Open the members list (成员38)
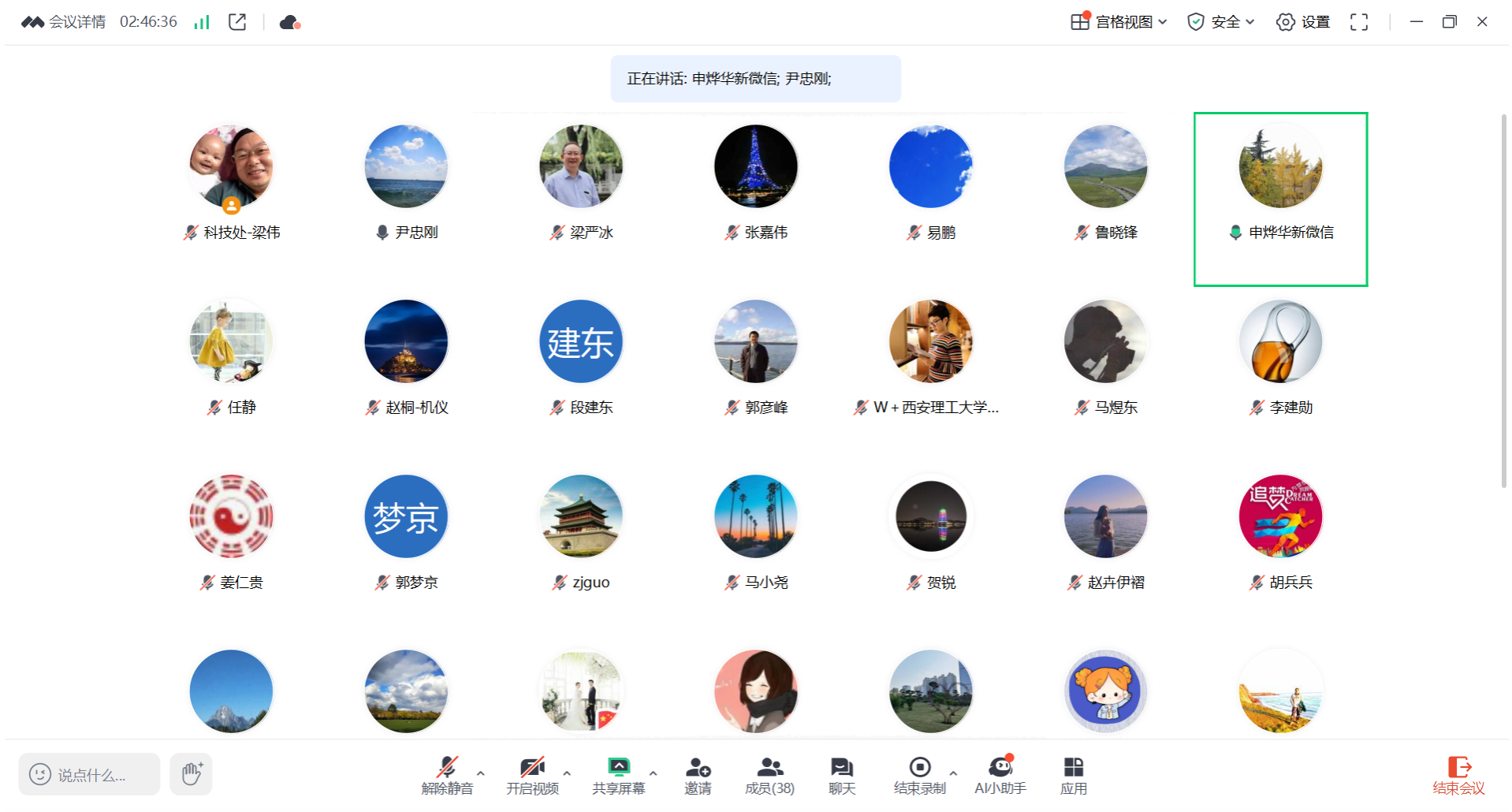Viewport: 1512px width, 812px height. pos(769,775)
